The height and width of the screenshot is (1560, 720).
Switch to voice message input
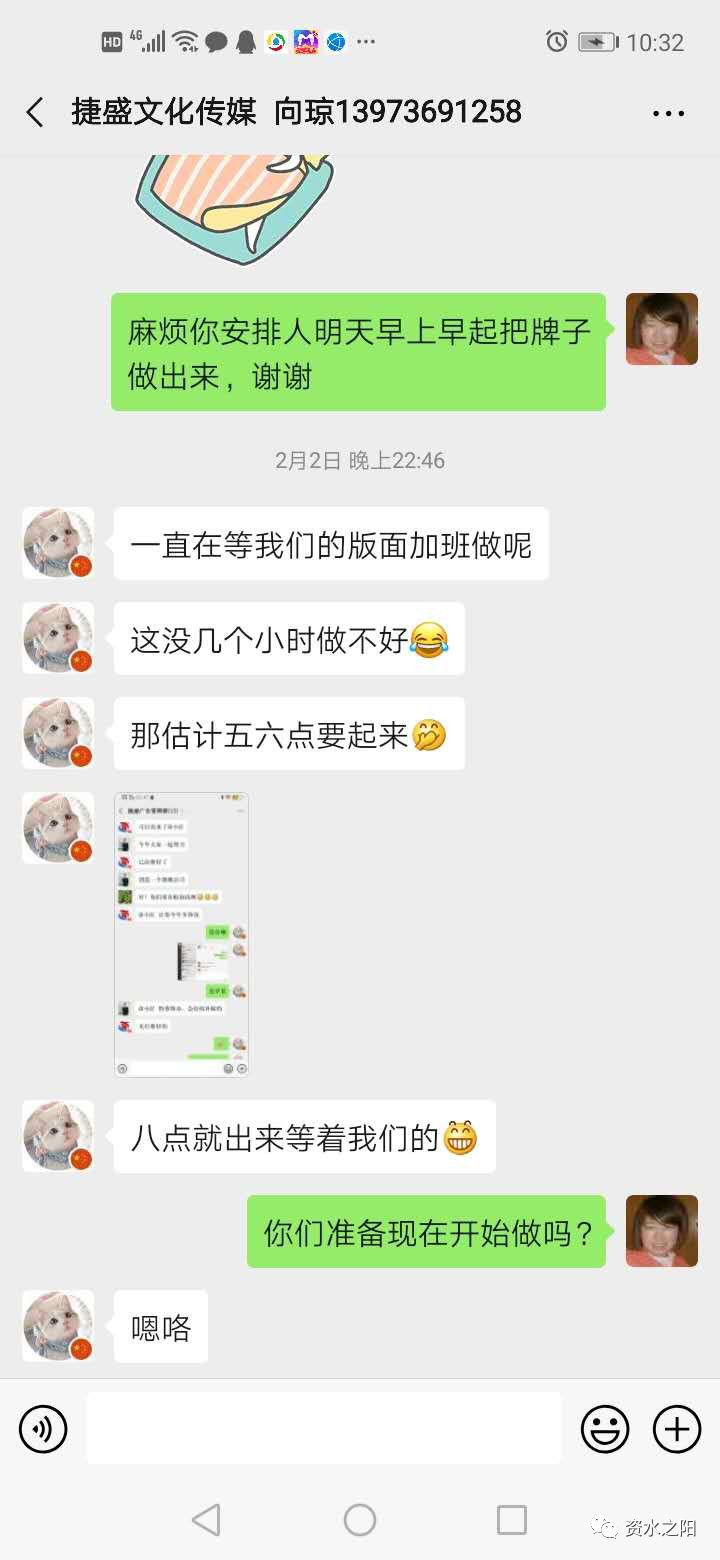click(x=43, y=1429)
